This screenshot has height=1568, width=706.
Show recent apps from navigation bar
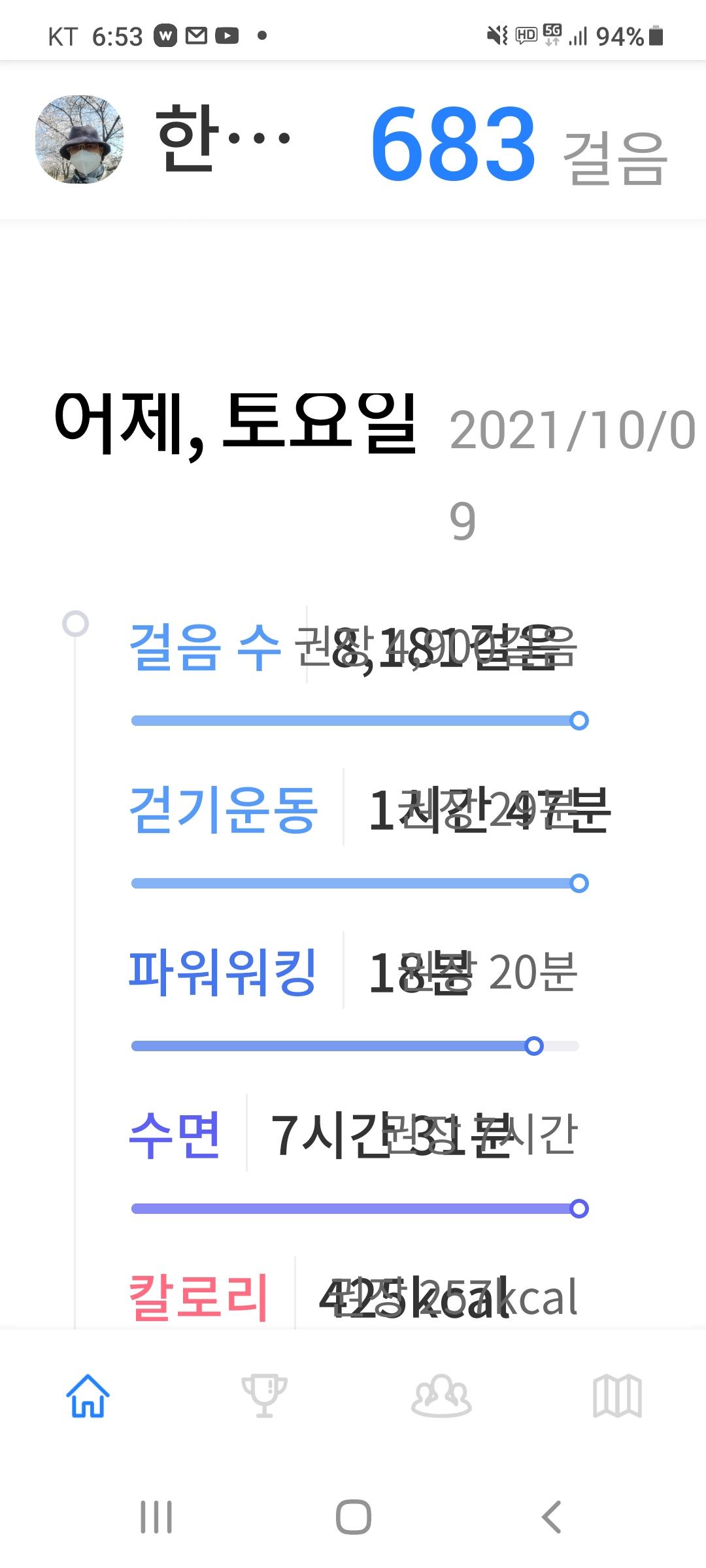(x=156, y=1516)
